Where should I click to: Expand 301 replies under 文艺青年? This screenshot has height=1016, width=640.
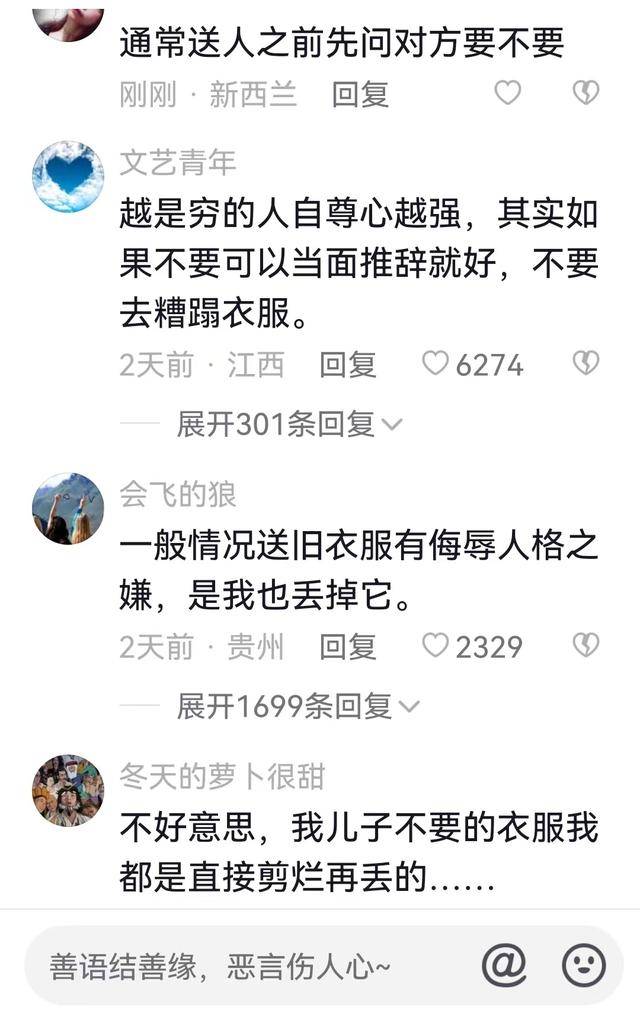288,424
